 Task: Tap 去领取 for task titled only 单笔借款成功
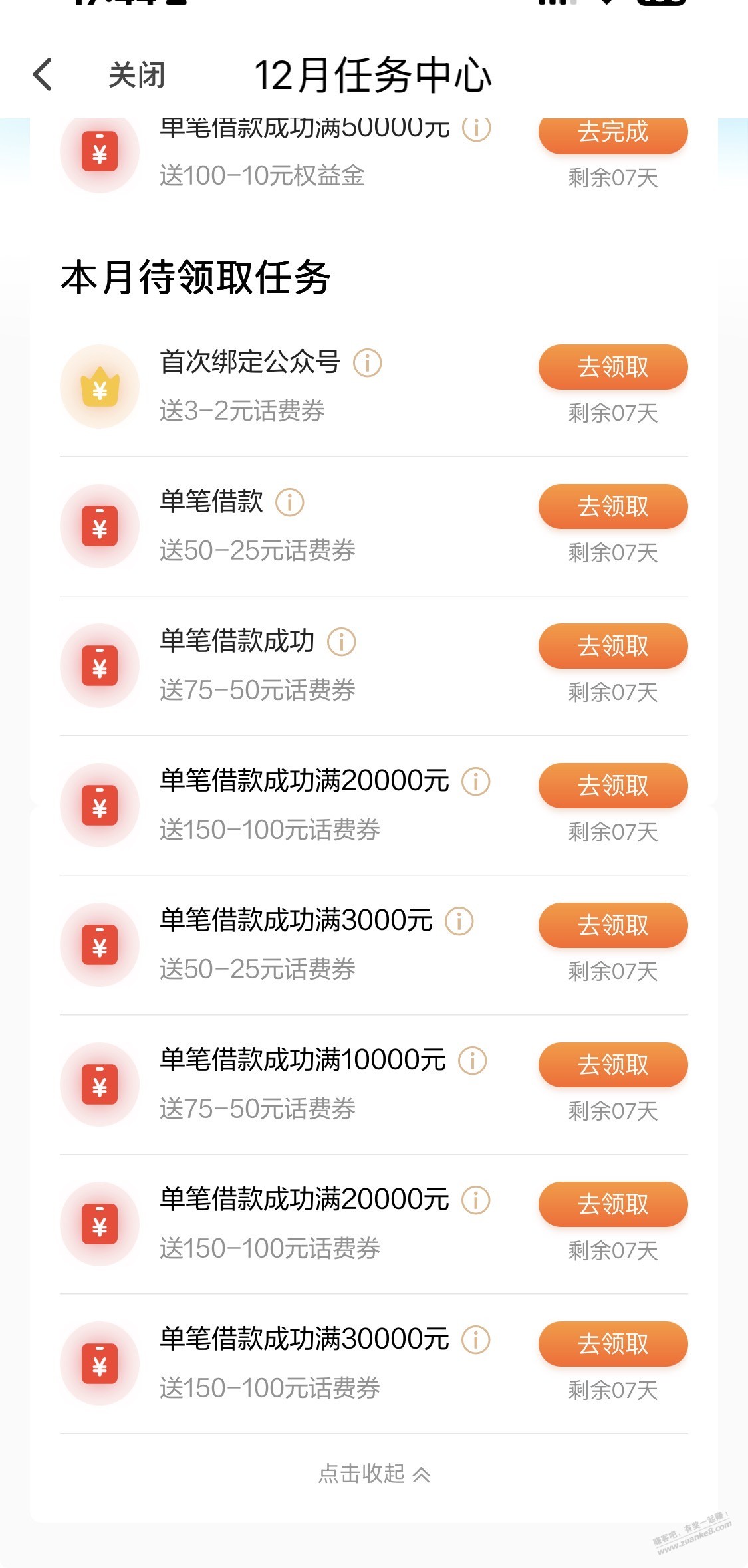point(612,646)
